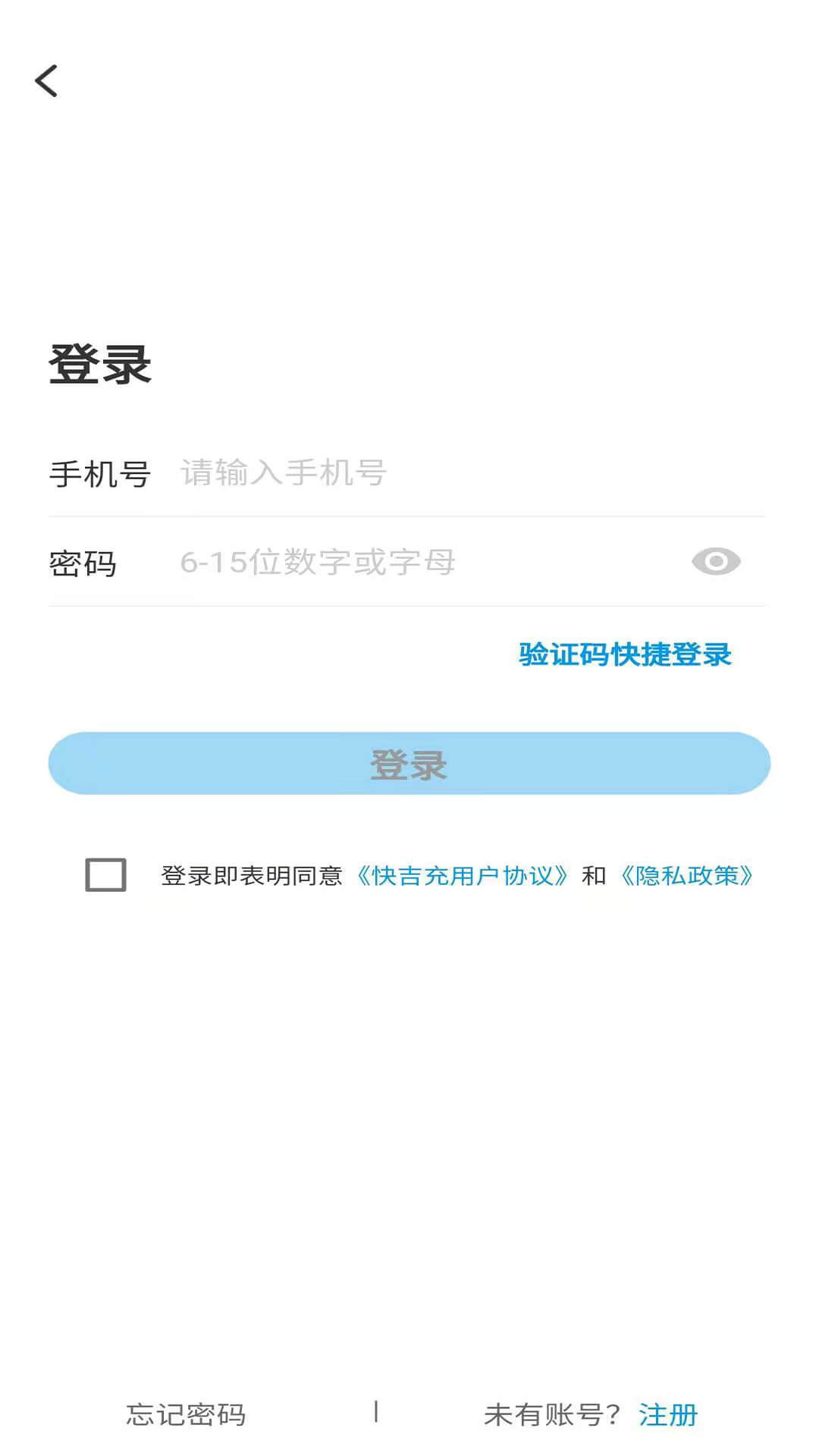Click the 登录 page title
Image resolution: width=819 pixels, height=1456 pixels.
[x=101, y=366]
